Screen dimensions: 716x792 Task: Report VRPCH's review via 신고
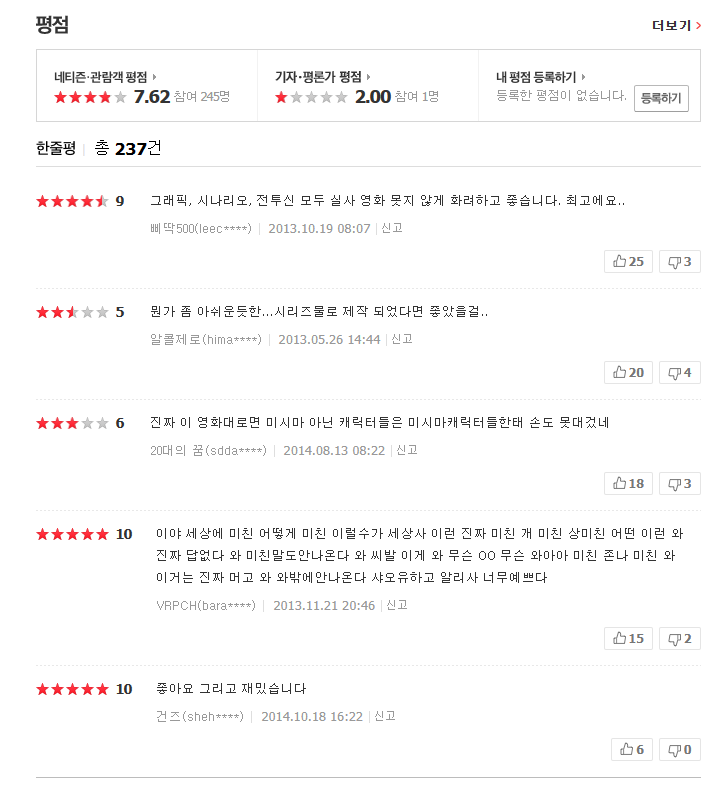click(397, 605)
